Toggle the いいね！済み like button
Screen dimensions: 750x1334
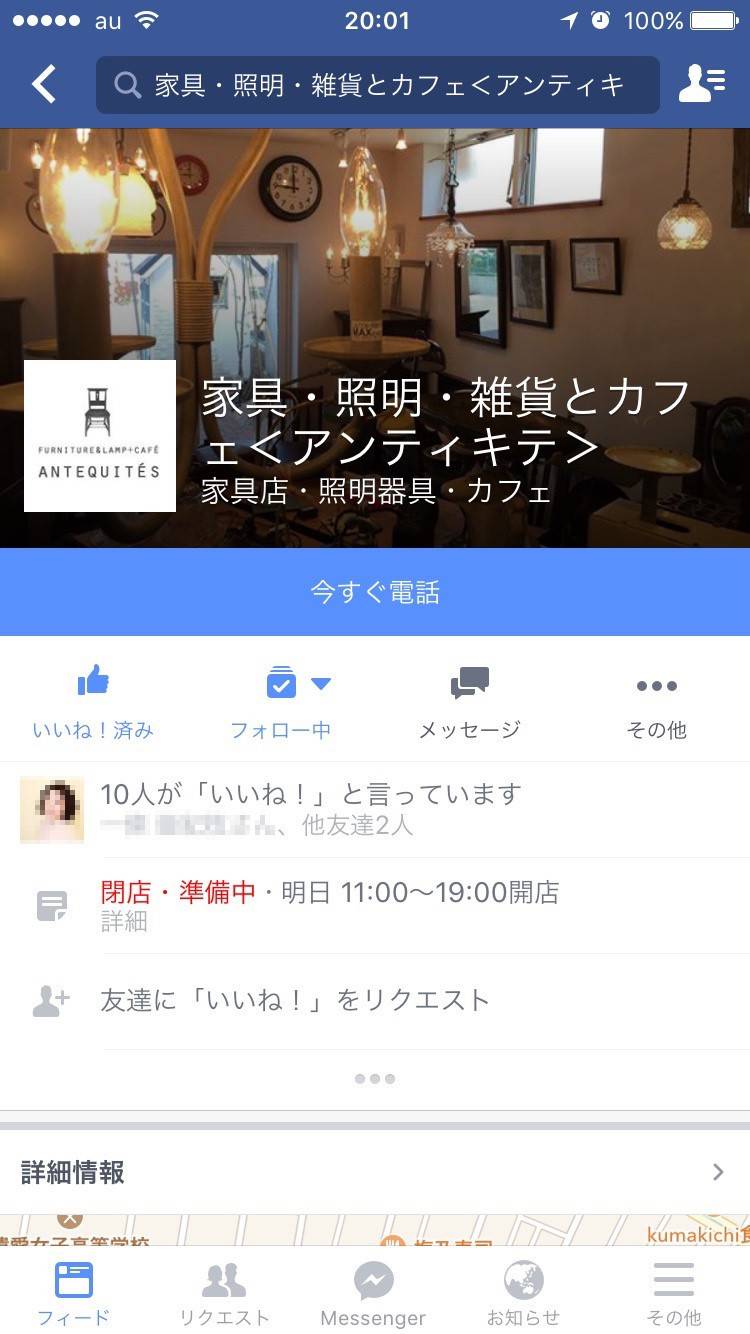tap(93, 703)
